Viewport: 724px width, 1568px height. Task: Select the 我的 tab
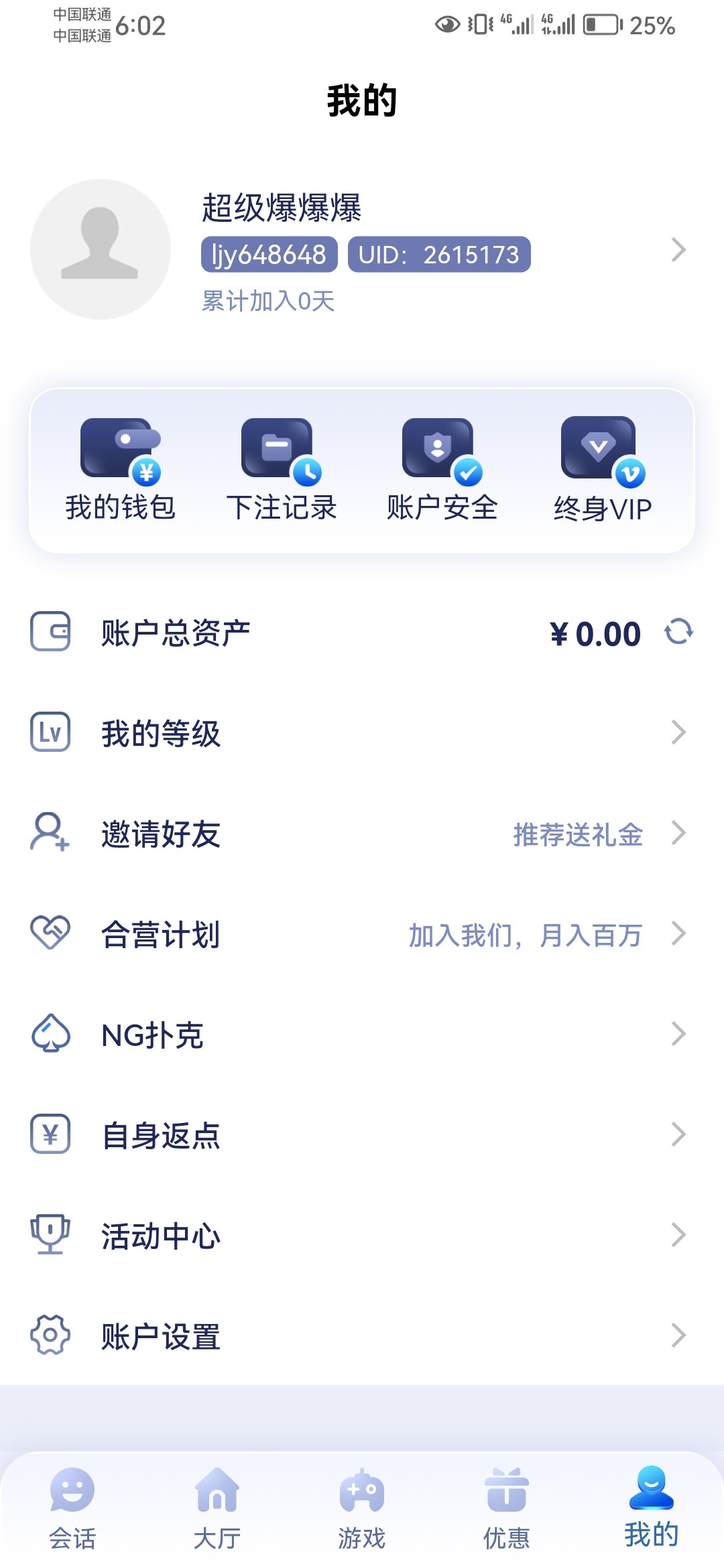pyautogui.click(x=651, y=1508)
